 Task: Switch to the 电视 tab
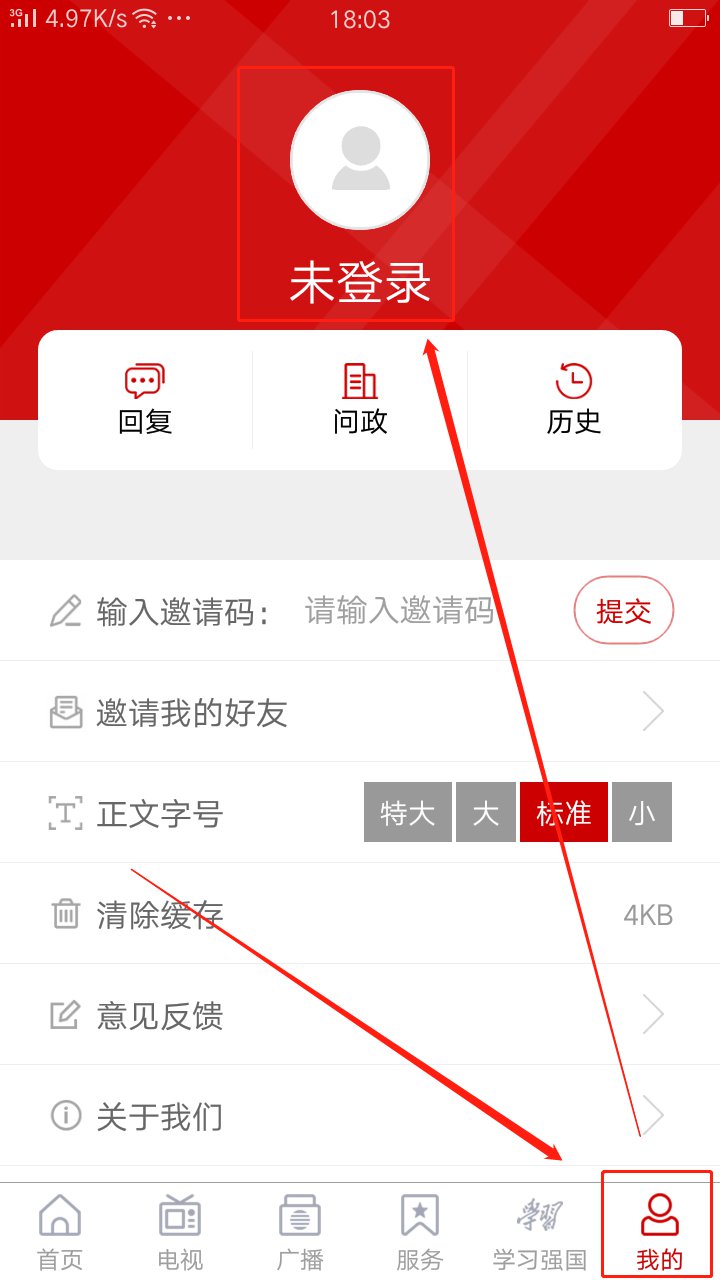pyautogui.click(x=180, y=1232)
